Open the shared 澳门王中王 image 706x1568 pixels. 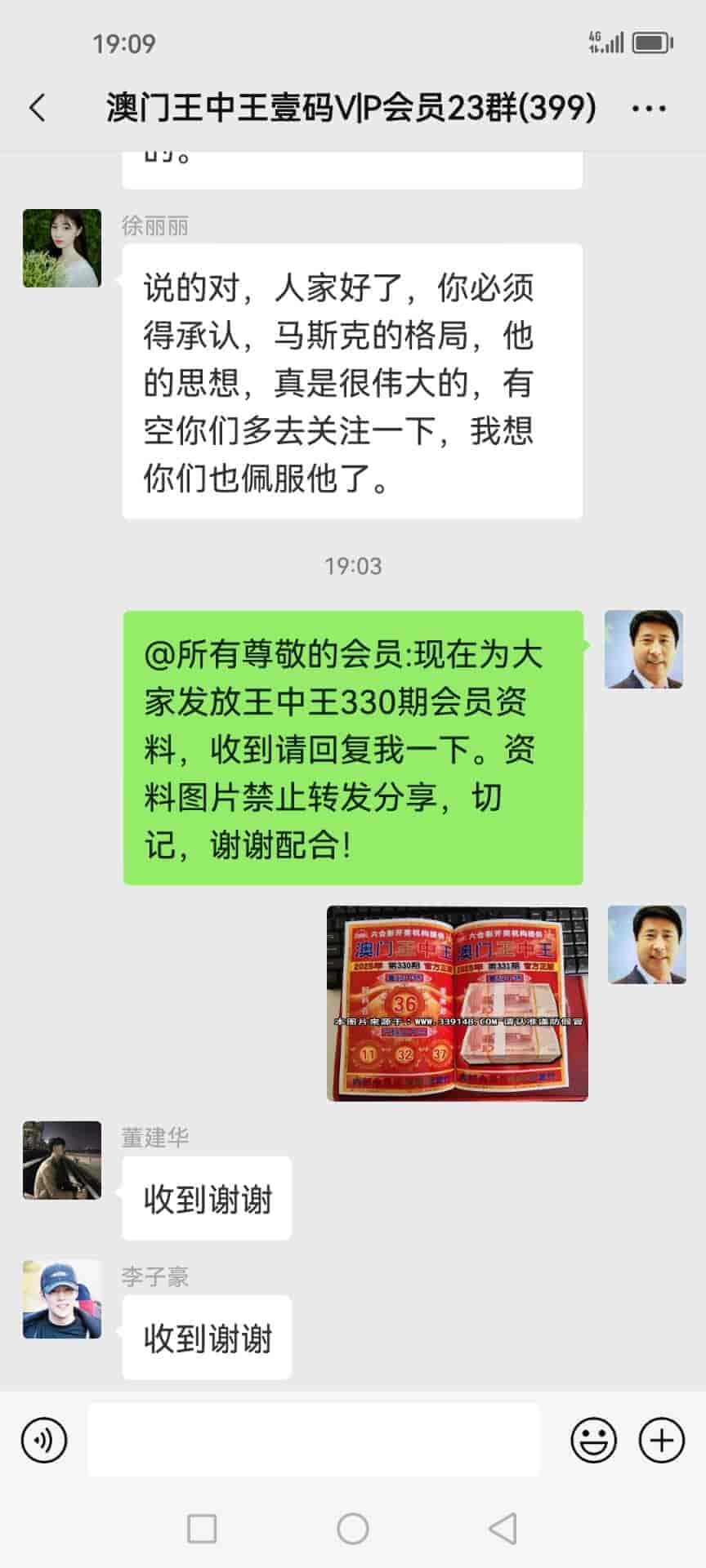pyautogui.click(x=458, y=1003)
